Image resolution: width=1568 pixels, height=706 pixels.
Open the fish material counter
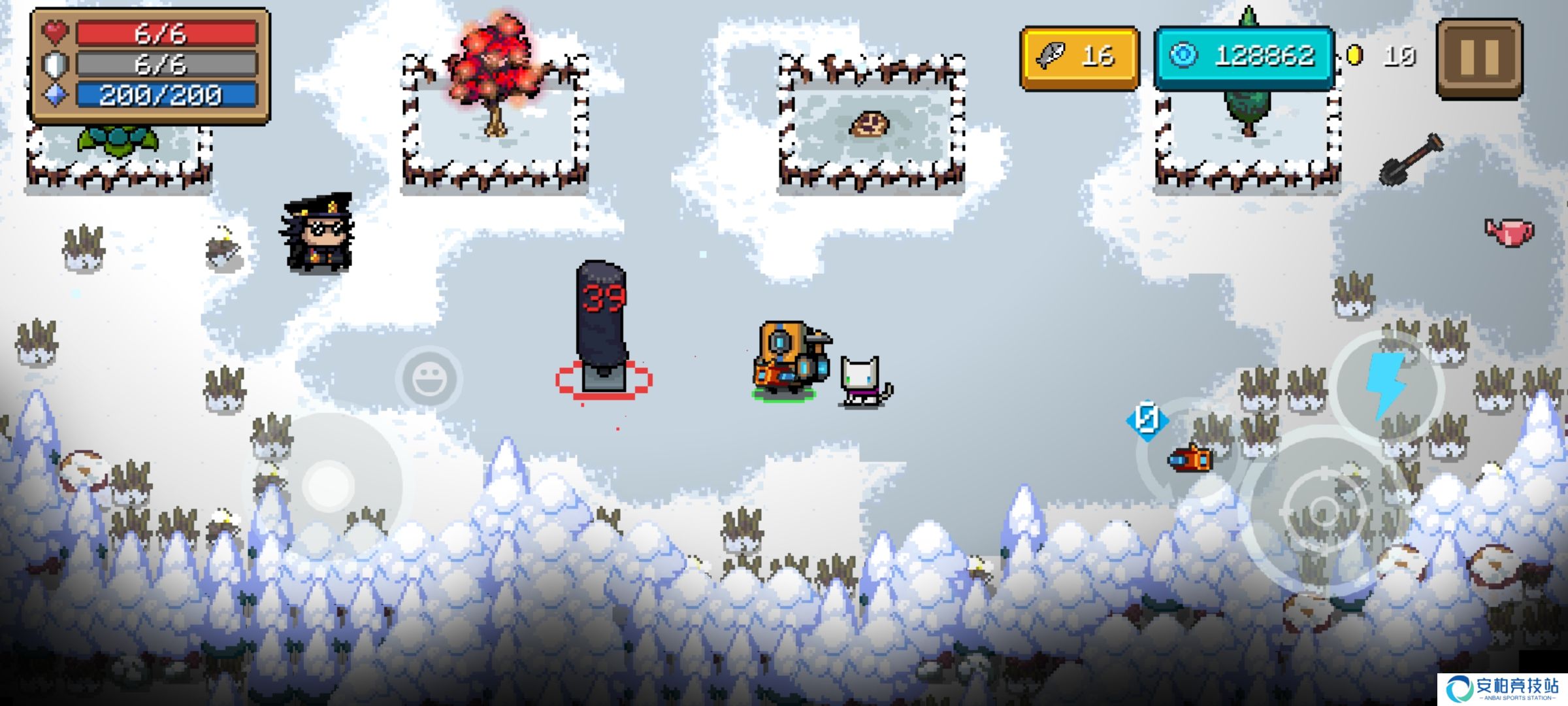1079,57
